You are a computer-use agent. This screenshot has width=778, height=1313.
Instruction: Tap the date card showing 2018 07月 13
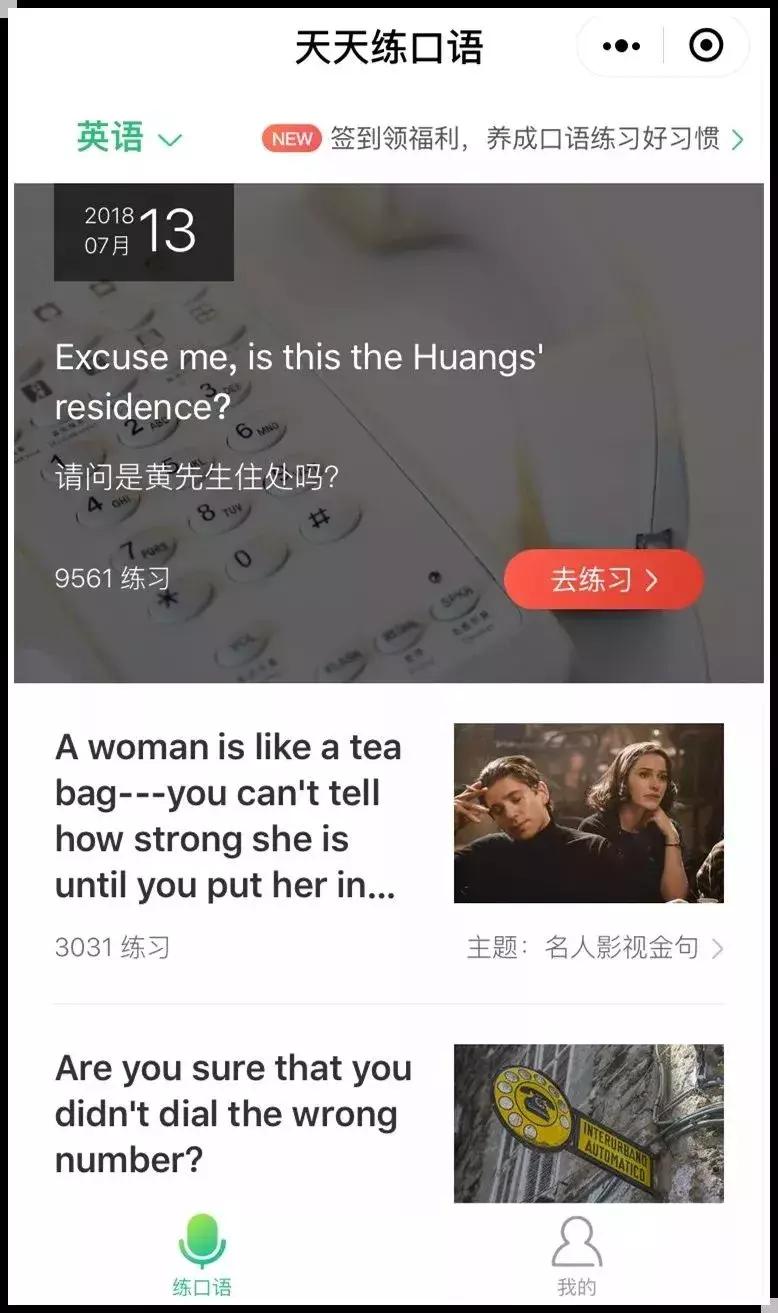(x=143, y=231)
